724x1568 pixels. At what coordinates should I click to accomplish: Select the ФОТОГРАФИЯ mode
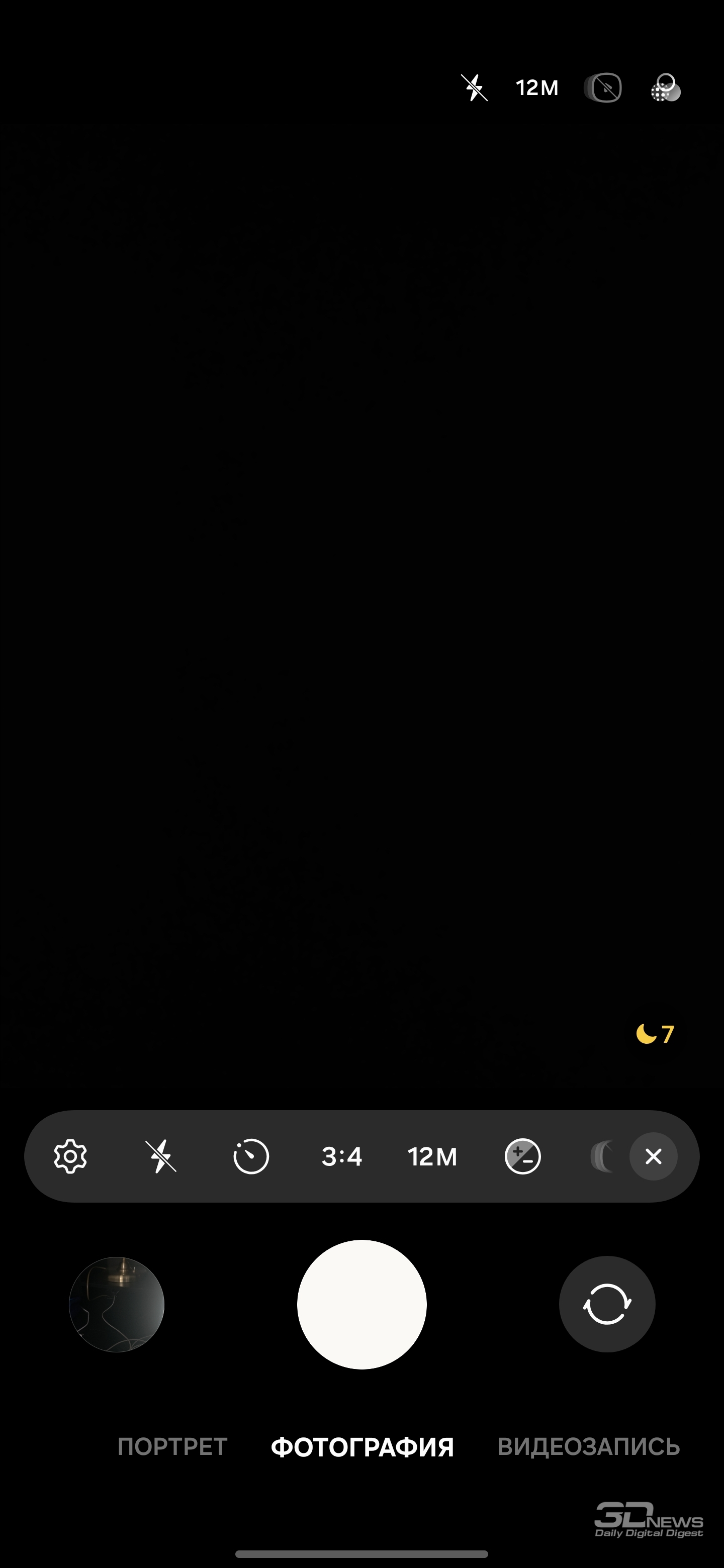point(363,1446)
